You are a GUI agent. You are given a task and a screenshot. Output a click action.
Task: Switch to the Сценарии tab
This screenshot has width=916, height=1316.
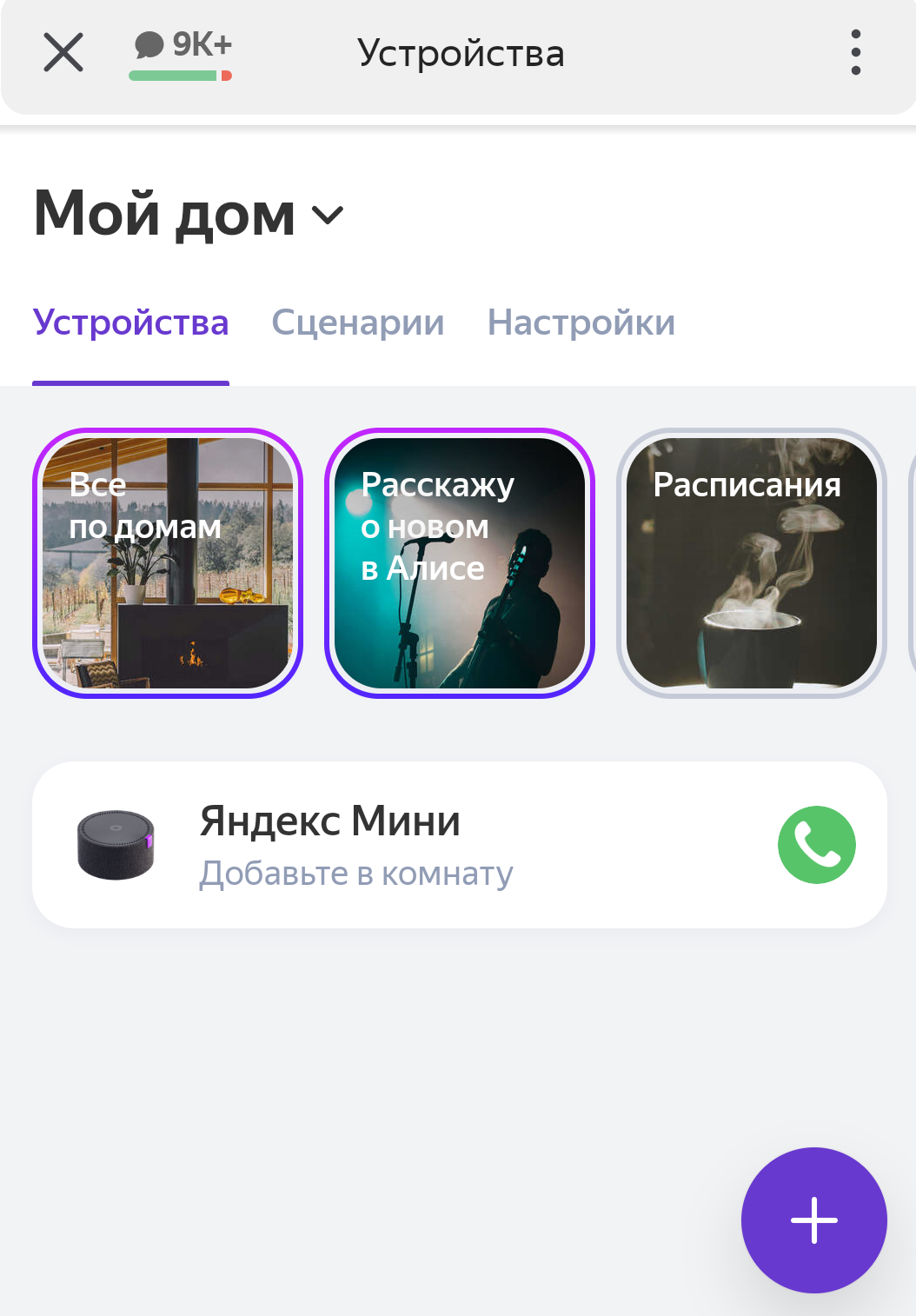tap(358, 322)
